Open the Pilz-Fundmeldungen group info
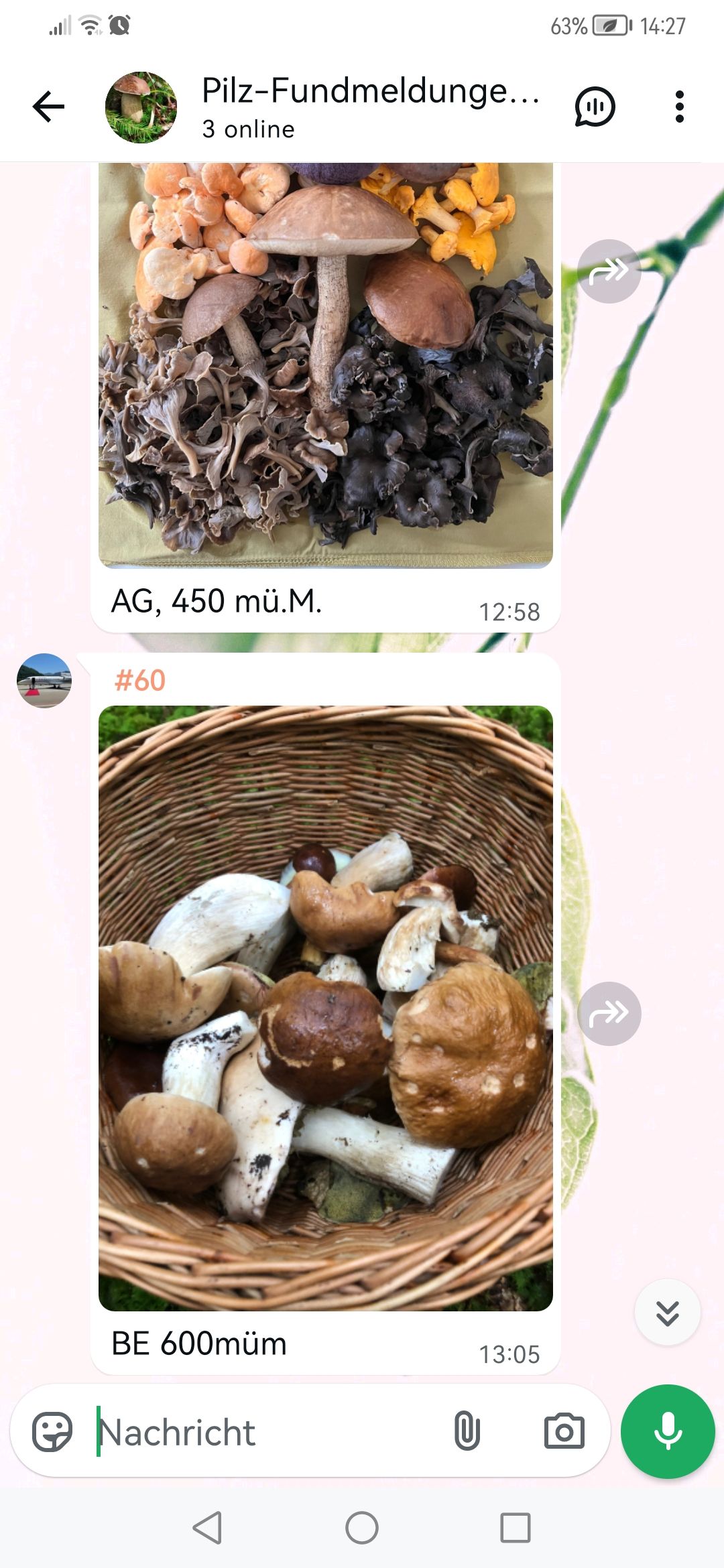Screen dimensions: 724x1568 (x=369, y=107)
